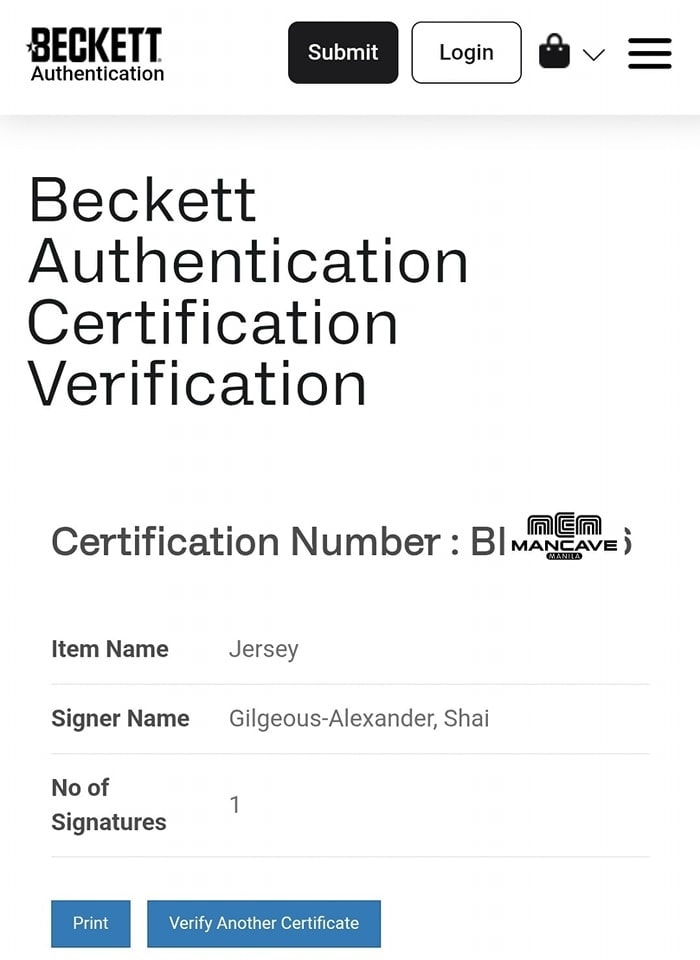This screenshot has height=960, width=700.
Task: Verify Another Certificate
Action: click(264, 923)
